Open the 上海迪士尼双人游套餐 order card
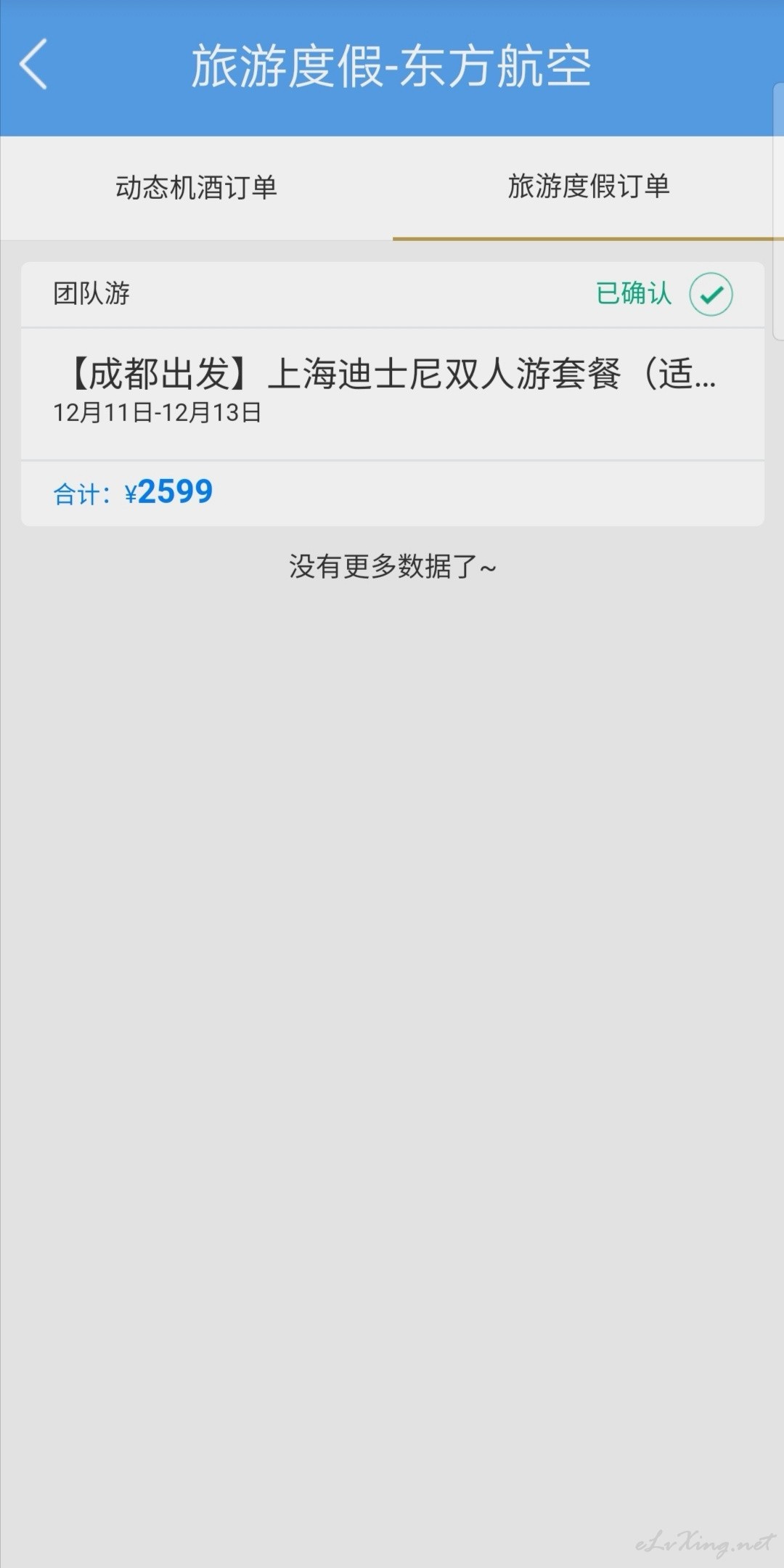Image resolution: width=784 pixels, height=1568 pixels. click(393, 394)
